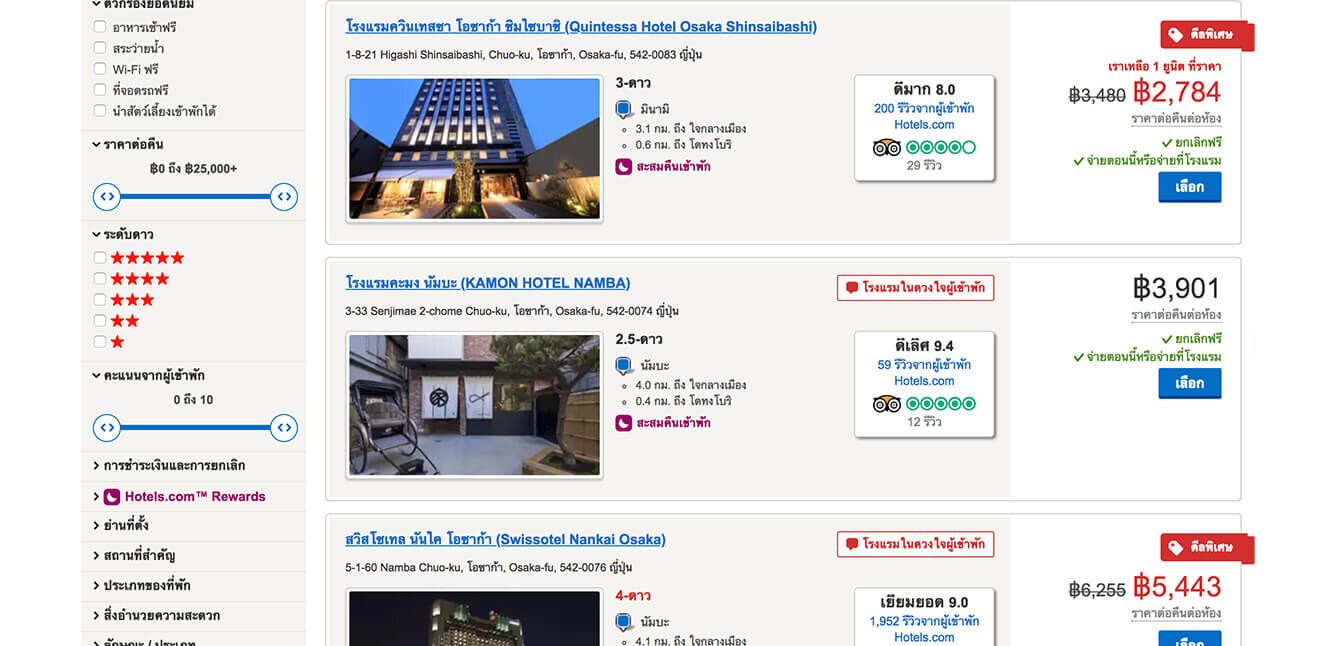Open Quintessa Hotel photo thumbnail

pos(475,149)
